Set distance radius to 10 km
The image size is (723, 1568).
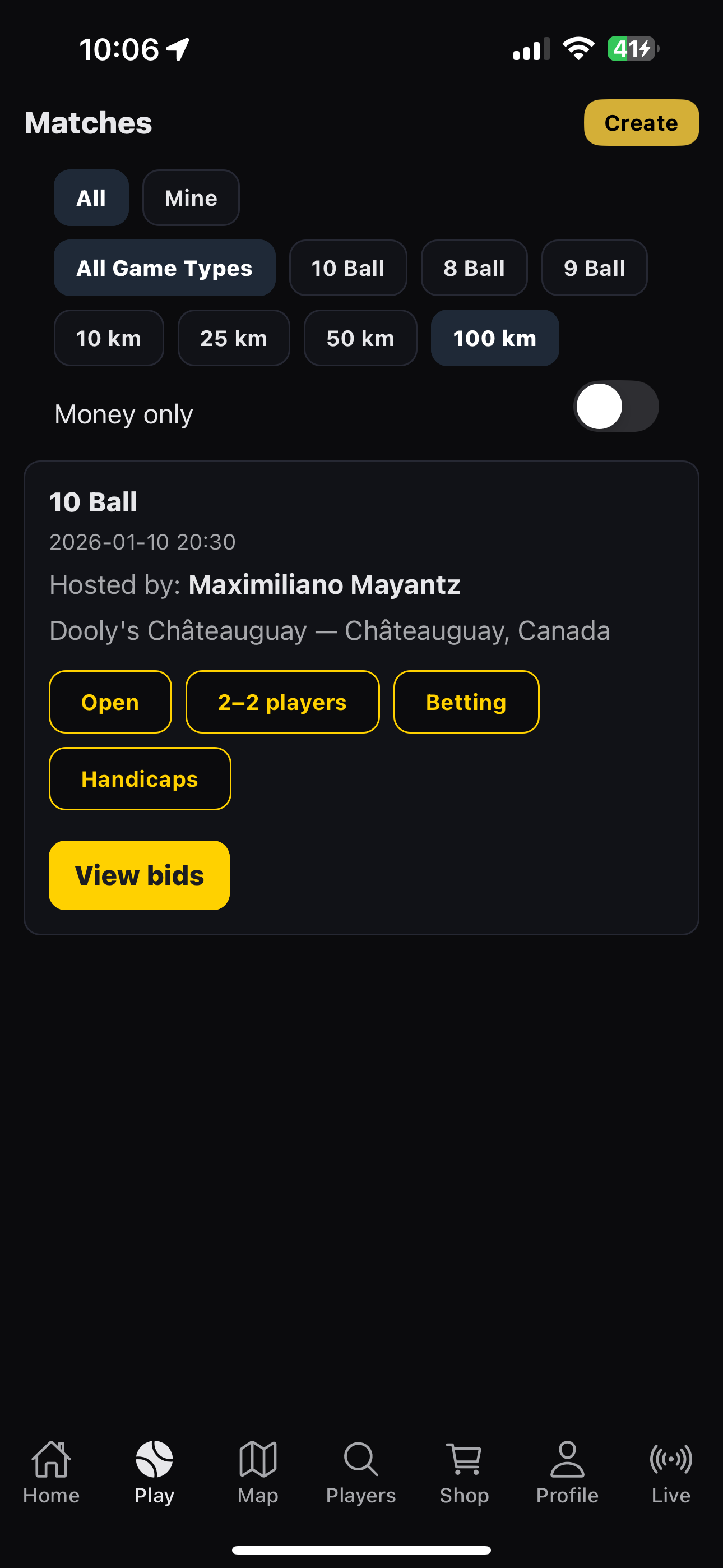click(108, 338)
